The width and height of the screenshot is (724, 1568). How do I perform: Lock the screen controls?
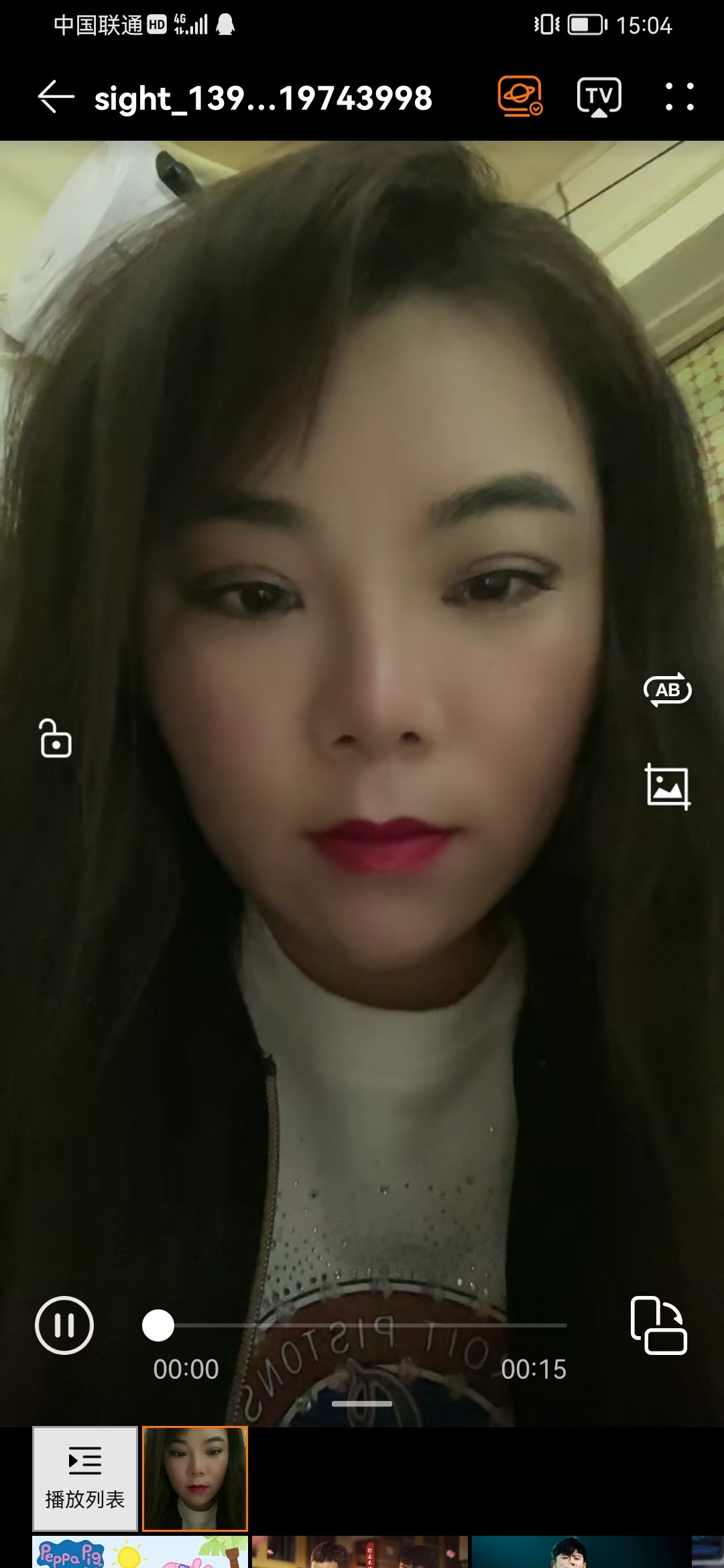click(56, 738)
